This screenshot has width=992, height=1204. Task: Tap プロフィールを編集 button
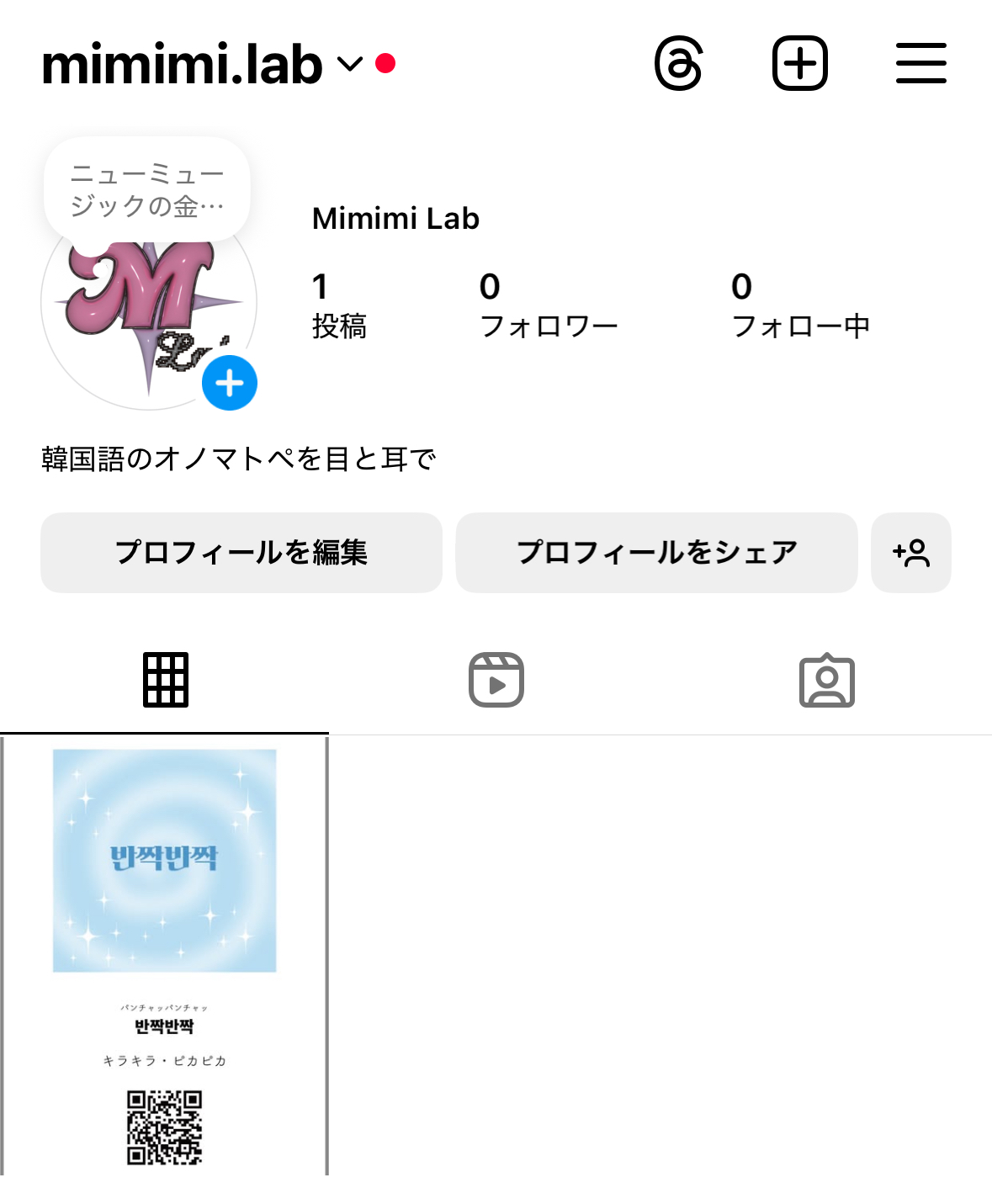pos(241,553)
